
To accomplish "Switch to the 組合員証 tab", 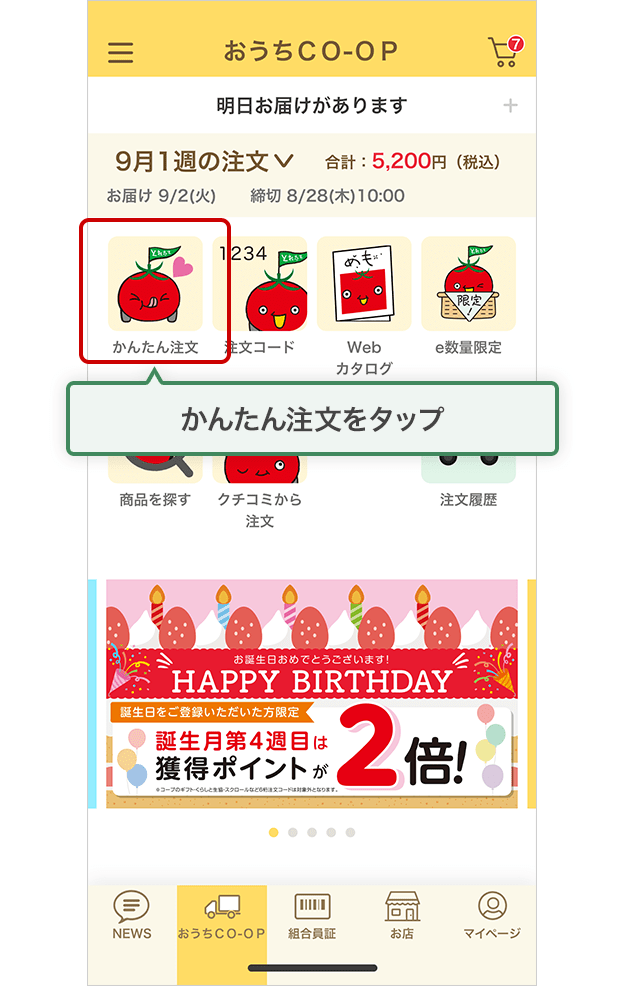I will click(312, 916).
